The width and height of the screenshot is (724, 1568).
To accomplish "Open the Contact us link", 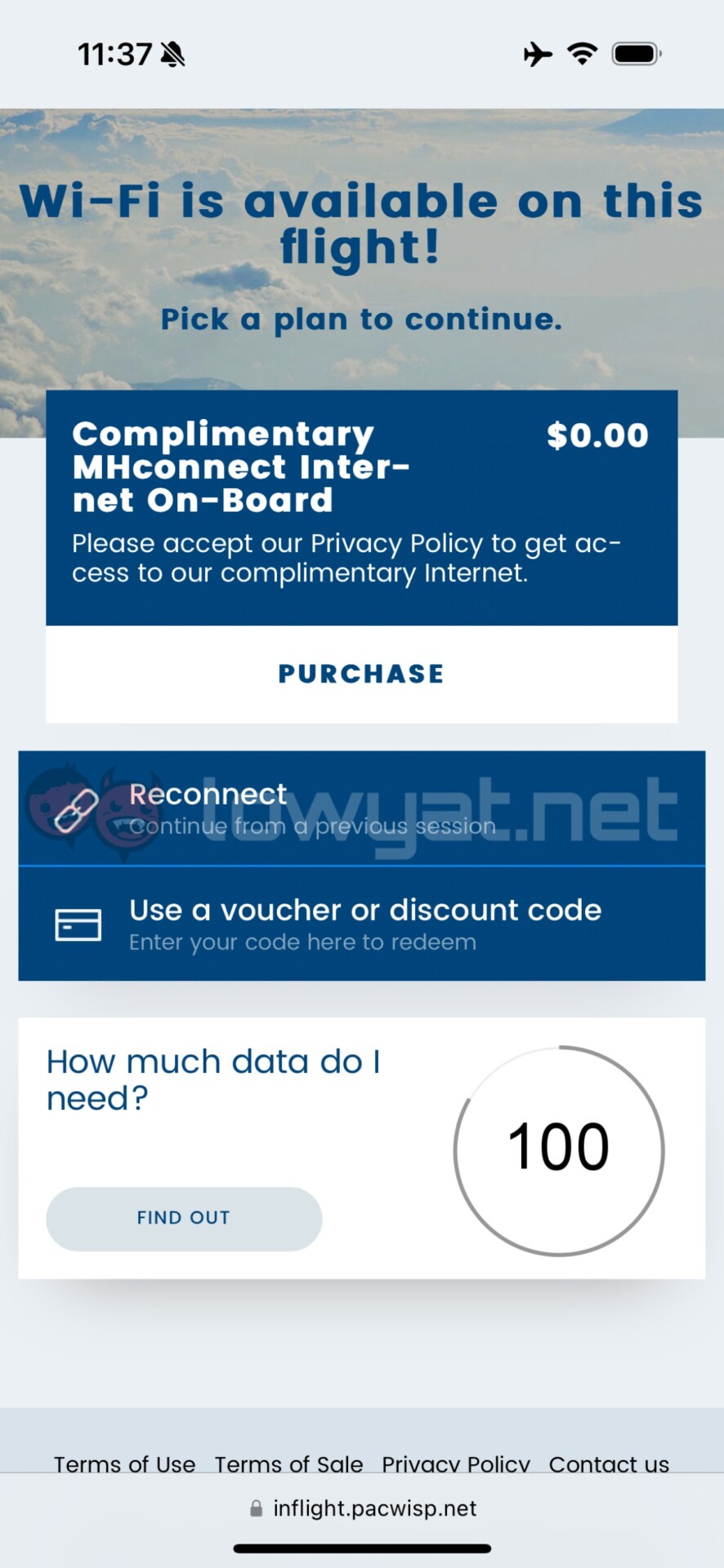I will tap(609, 1464).
